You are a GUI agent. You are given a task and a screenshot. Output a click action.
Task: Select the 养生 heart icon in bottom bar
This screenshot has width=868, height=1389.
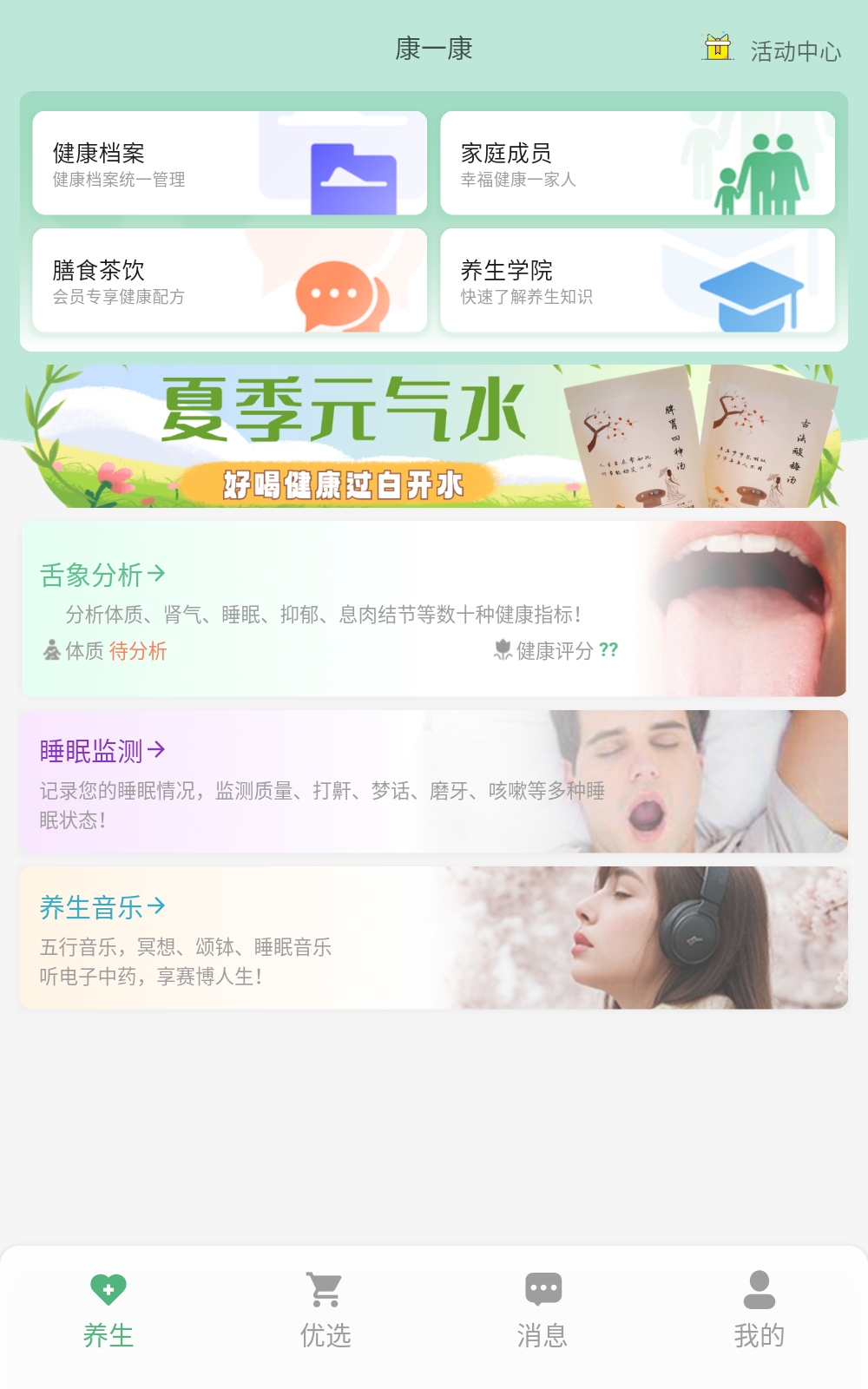(108, 1289)
